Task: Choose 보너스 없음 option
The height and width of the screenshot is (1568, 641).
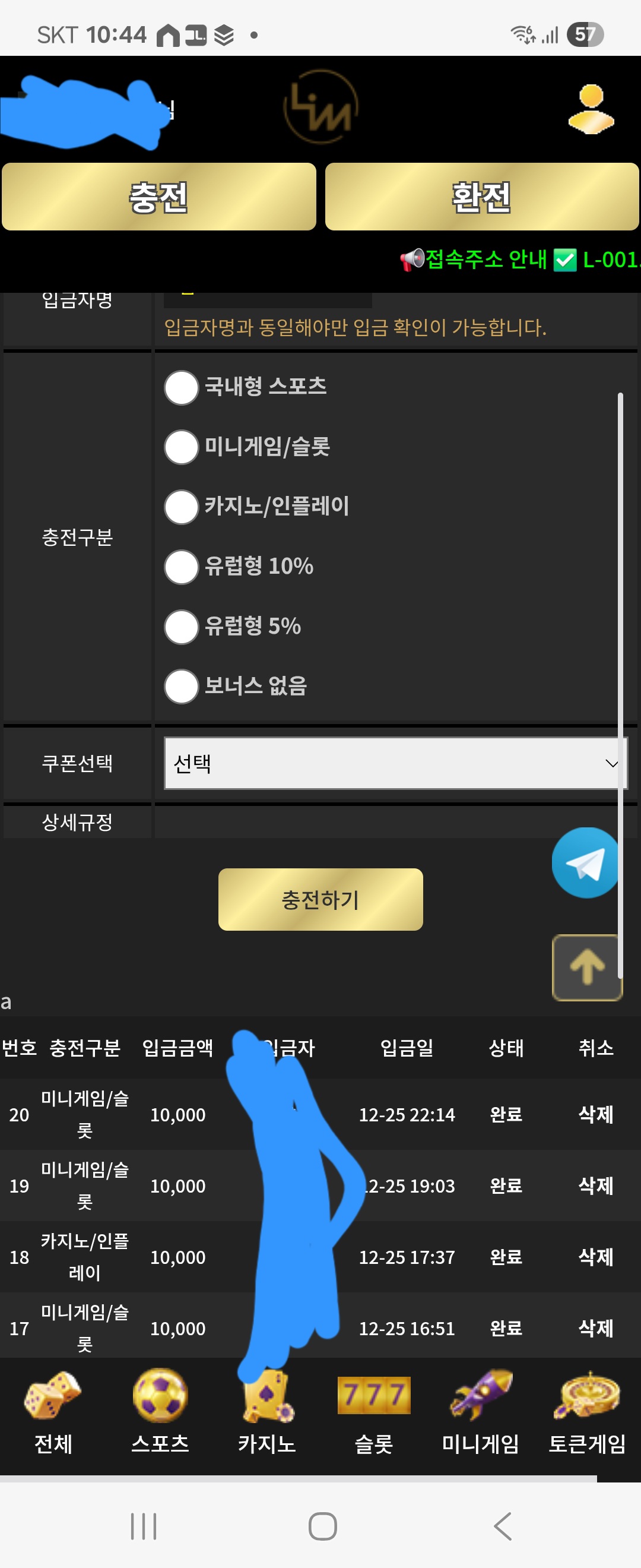Action: click(x=181, y=686)
